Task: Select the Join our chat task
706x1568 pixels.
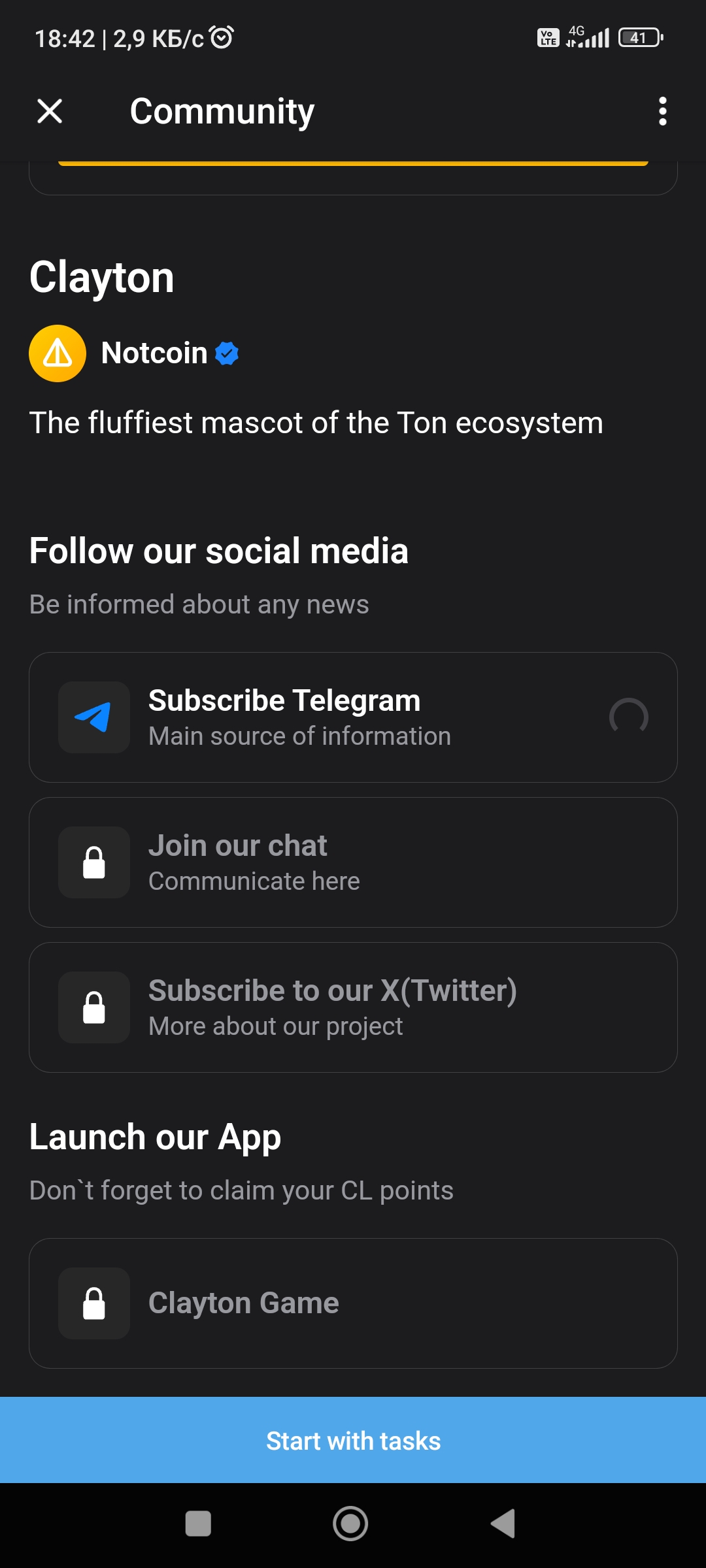Action: tap(353, 862)
